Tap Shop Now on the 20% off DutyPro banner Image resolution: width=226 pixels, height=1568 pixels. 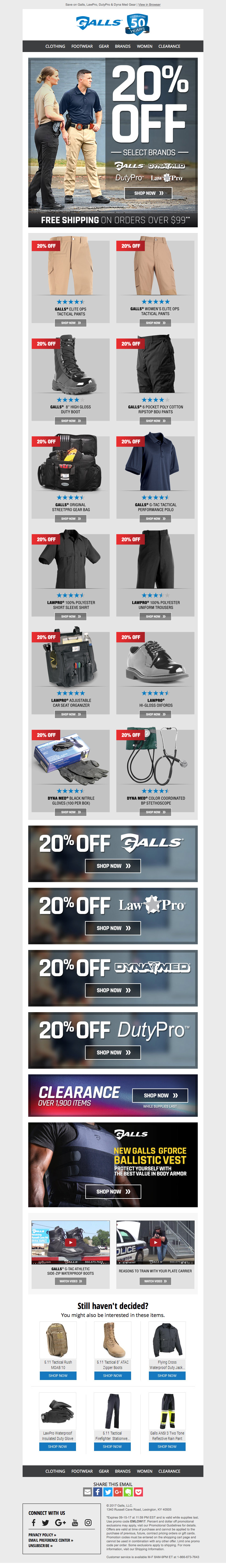(112, 1052)
